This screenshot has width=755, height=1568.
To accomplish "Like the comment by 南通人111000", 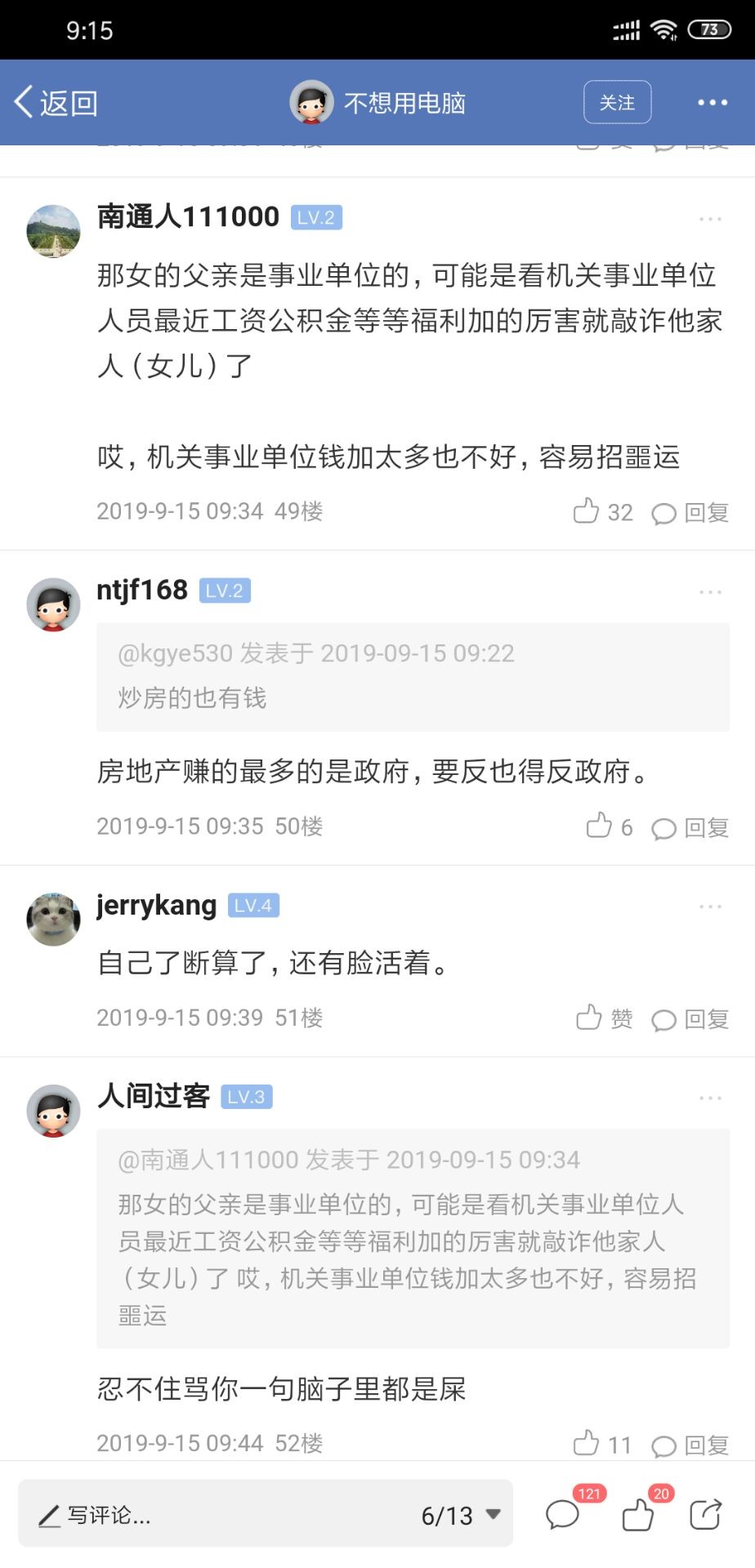I will (602, 512).
